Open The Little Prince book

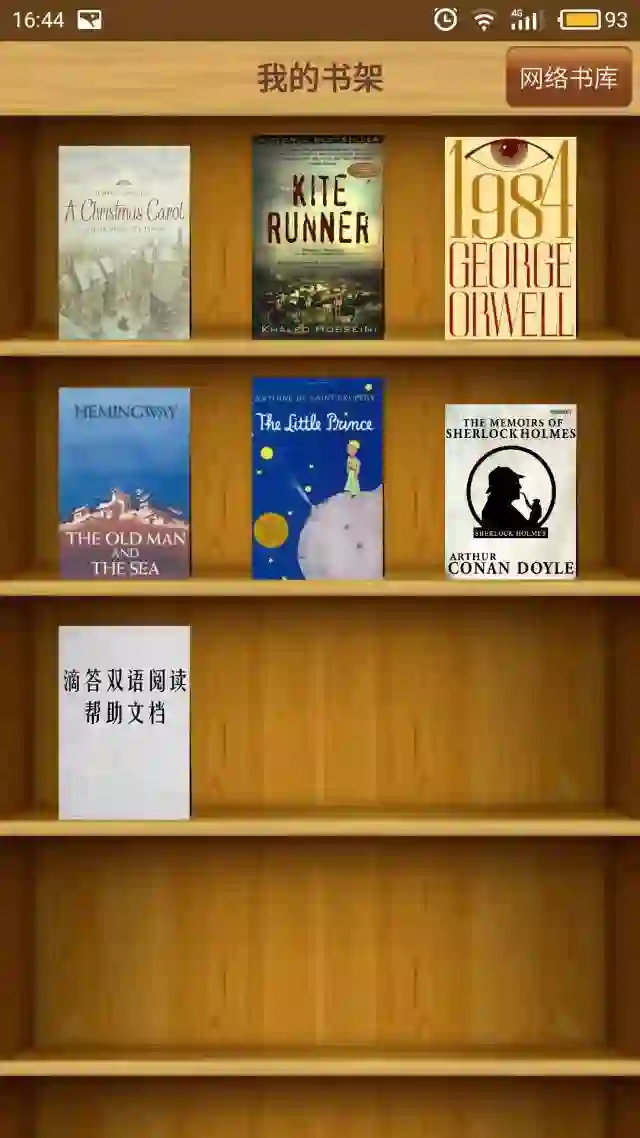318,478
